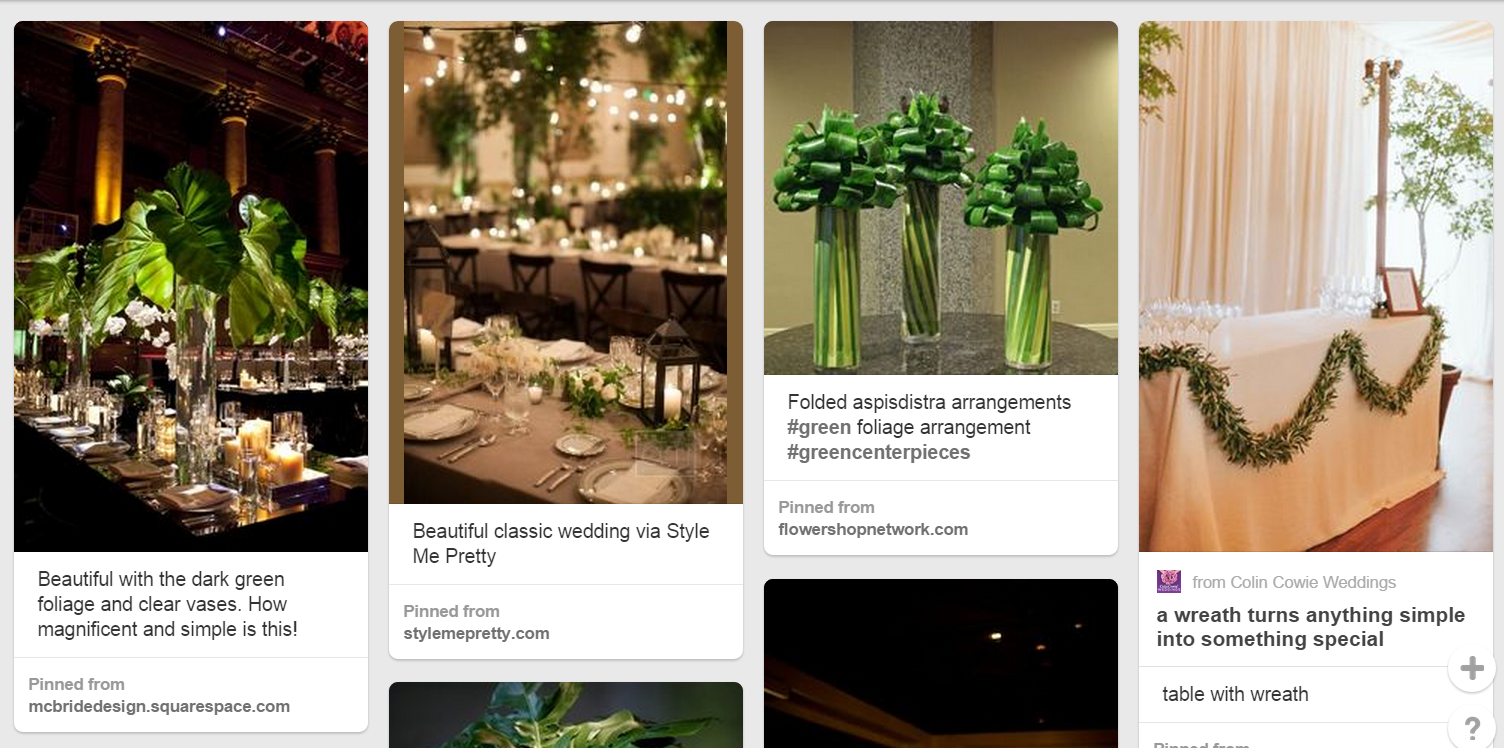Open the #greencenterpieces hashtag
The width and height of the screenshot is (1504, 748).
click(878, 452)
